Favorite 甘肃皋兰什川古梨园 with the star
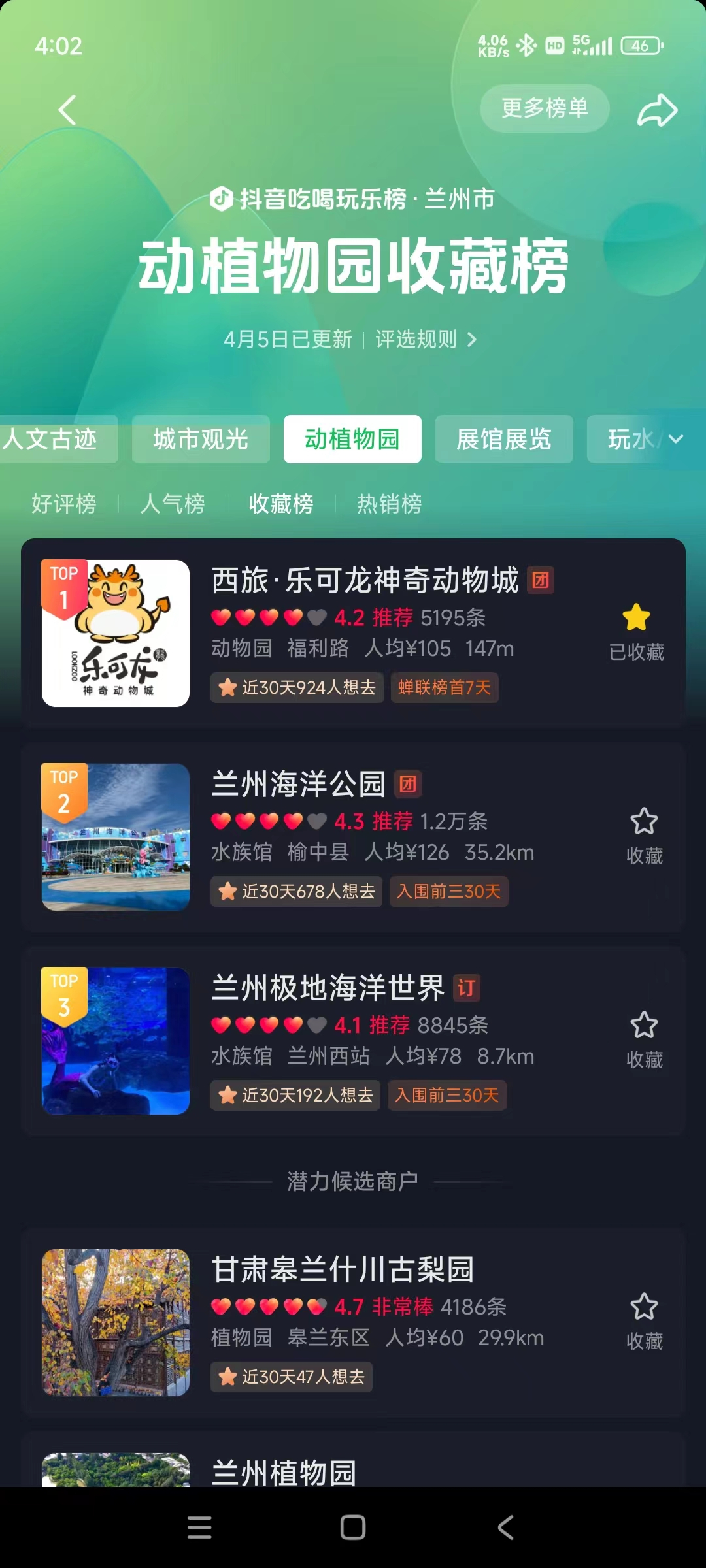Image resolution: width=706 pixels, height=1568 pixels. coord(644,1321)
